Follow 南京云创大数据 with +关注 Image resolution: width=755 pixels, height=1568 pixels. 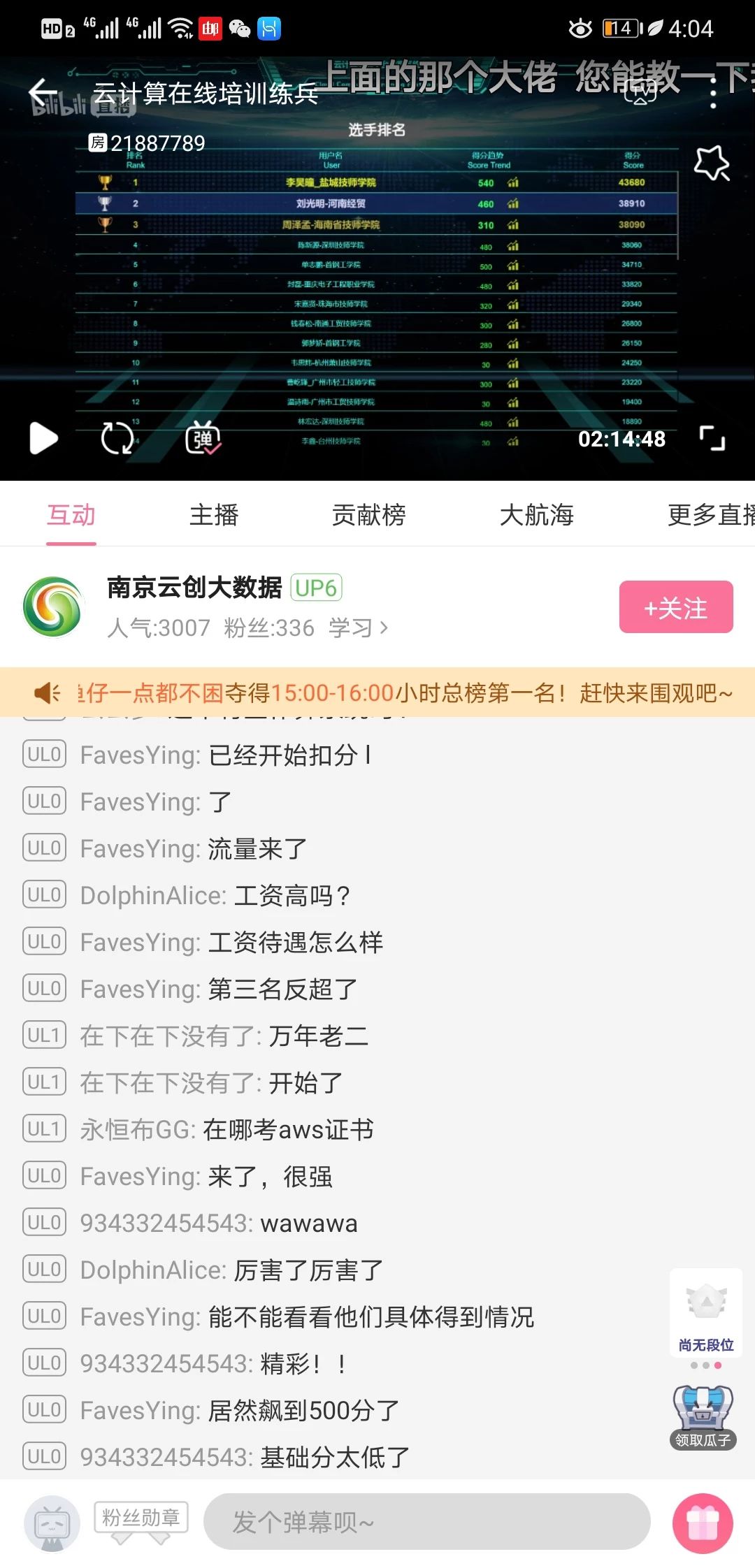coord(675,607)
